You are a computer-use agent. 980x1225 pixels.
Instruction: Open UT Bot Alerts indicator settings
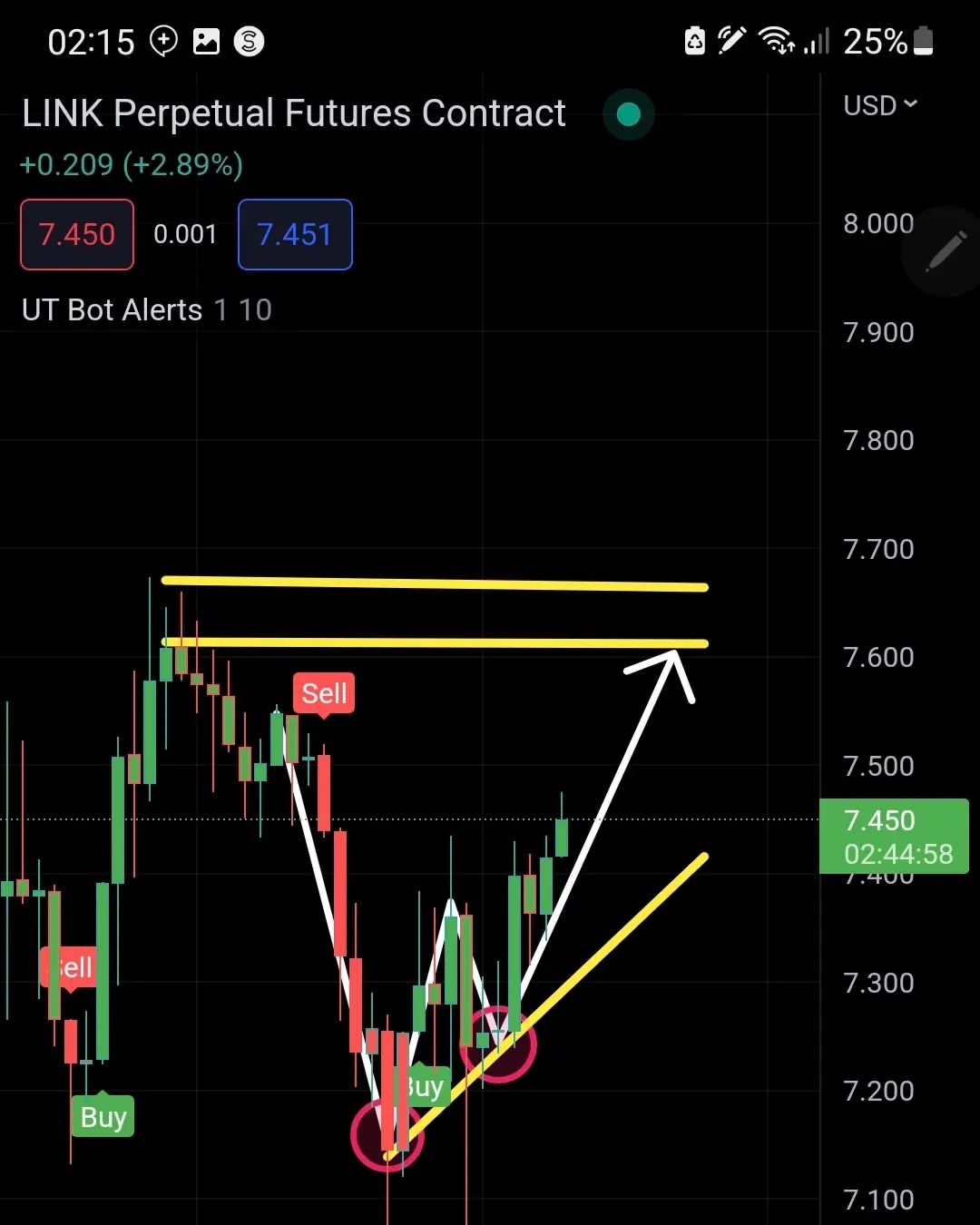(147, 310)
